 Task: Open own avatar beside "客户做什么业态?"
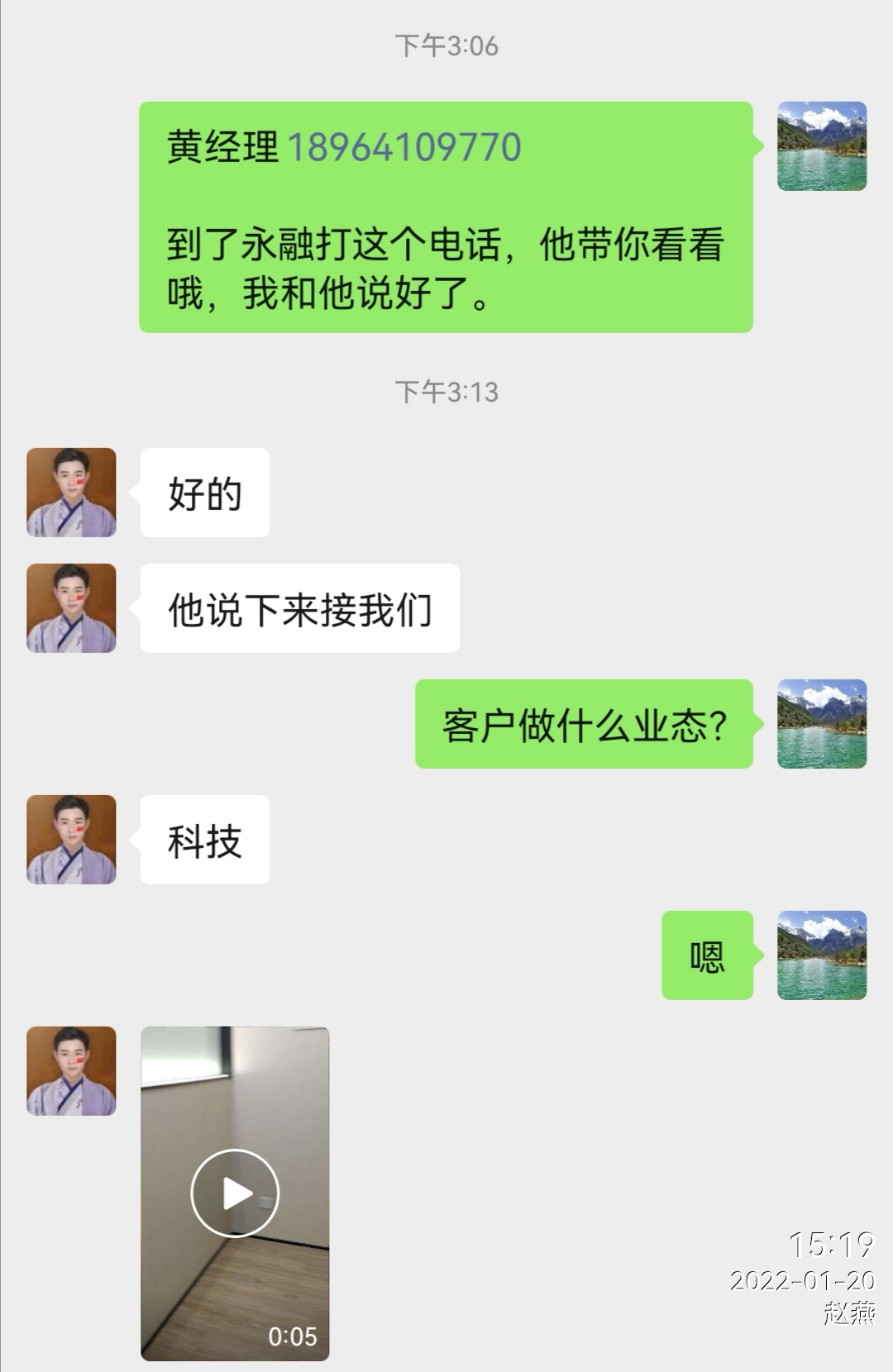822,724
